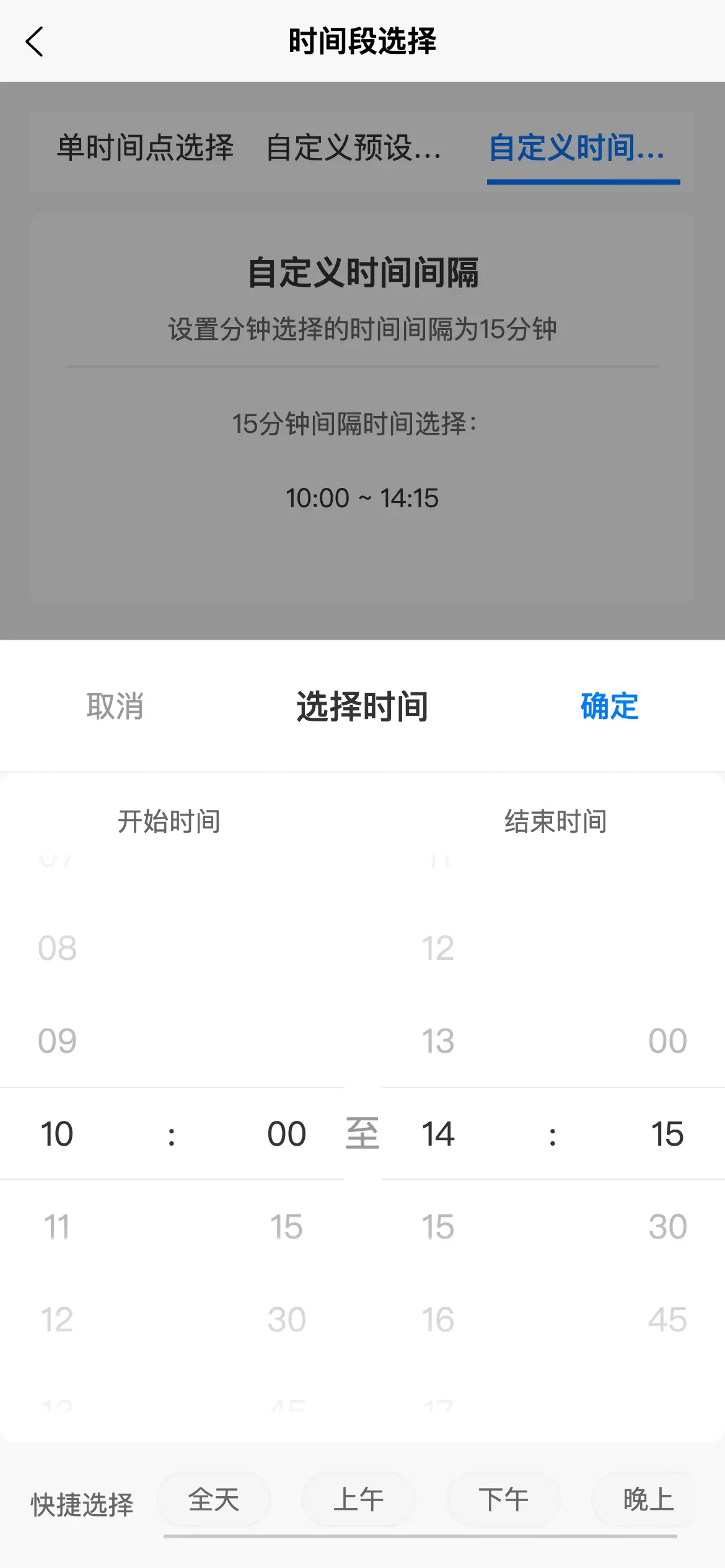Choose 晚上 quick selection chip
725x1568 pixels.
point(648,1499)
